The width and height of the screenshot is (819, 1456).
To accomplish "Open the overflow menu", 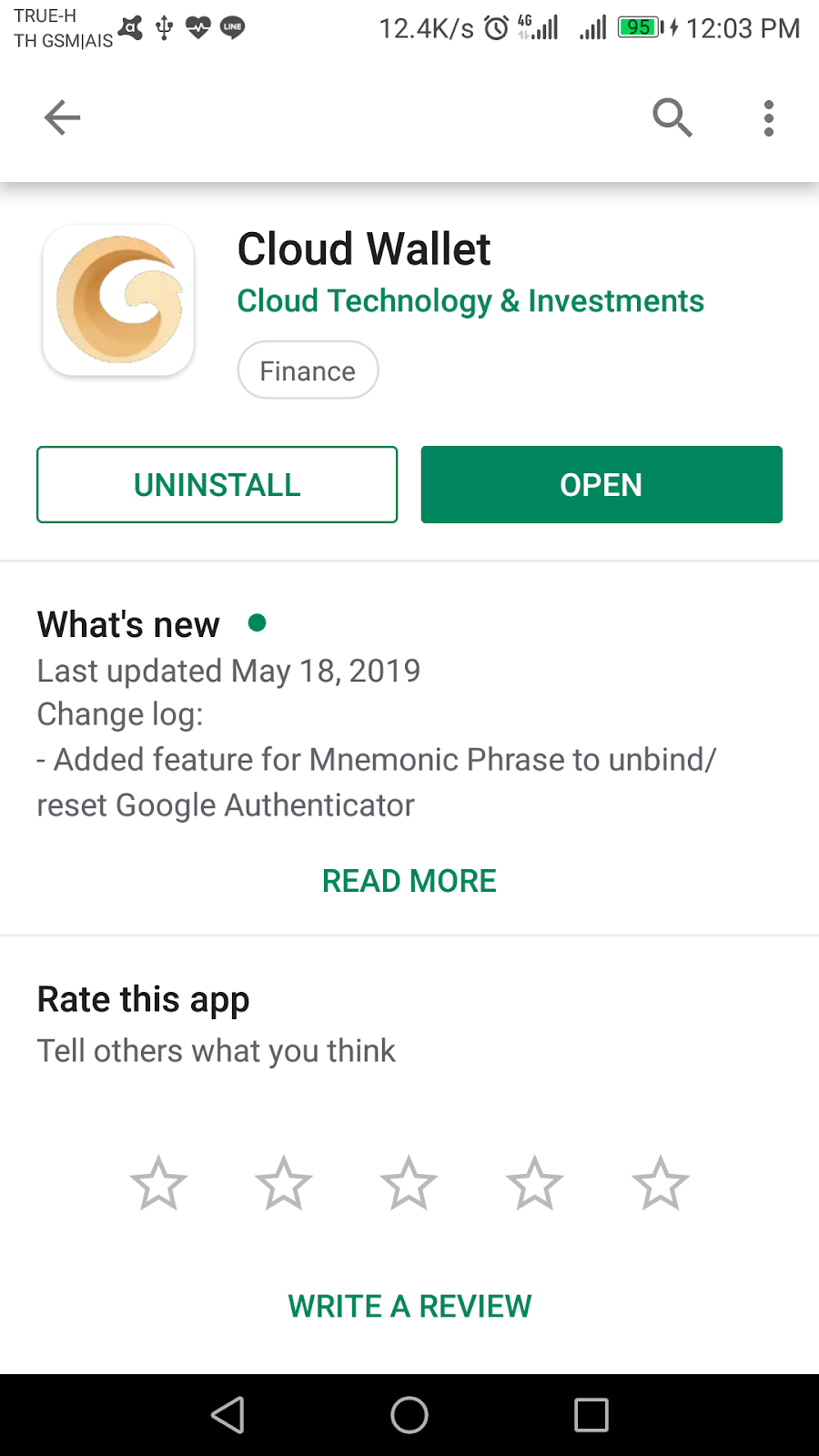I will click(769, 117).
